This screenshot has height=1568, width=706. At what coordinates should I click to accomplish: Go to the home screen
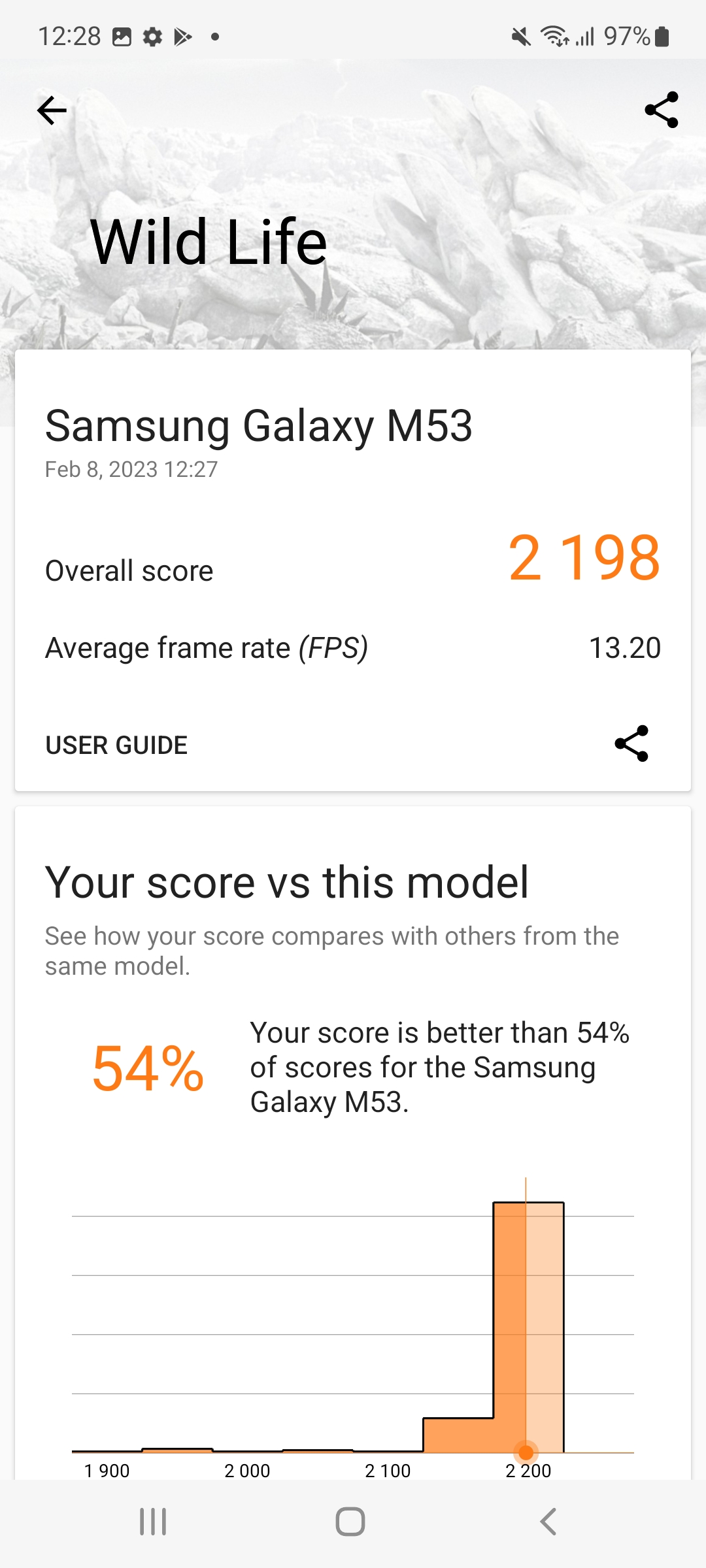coord(350,1522)
